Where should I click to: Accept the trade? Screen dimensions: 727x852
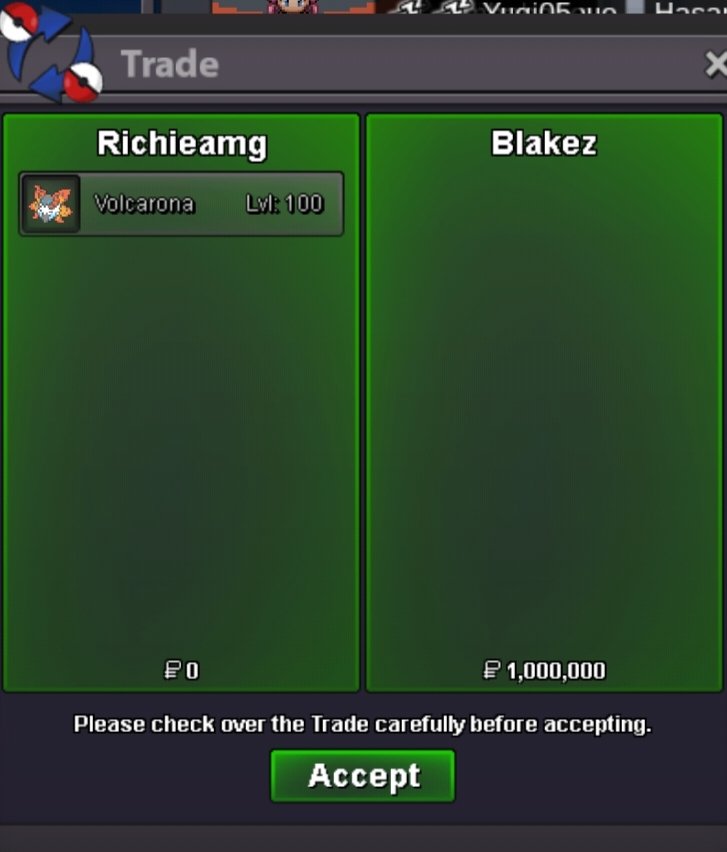(x=363, y=776)
